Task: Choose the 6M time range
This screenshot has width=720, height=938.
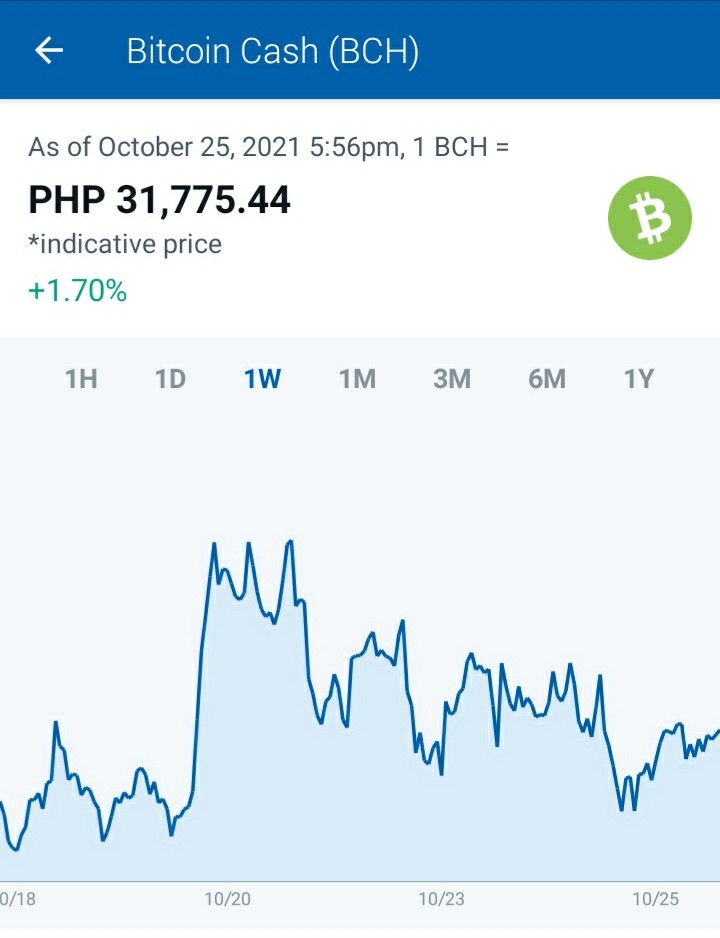Action: pos(547,379)
